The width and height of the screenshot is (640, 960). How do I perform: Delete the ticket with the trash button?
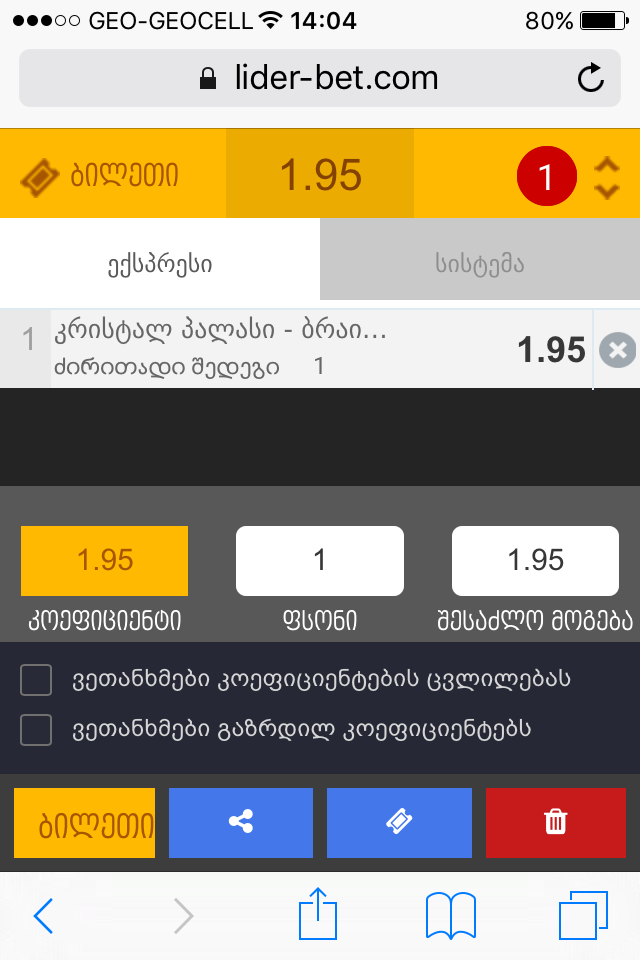(555, 823)
